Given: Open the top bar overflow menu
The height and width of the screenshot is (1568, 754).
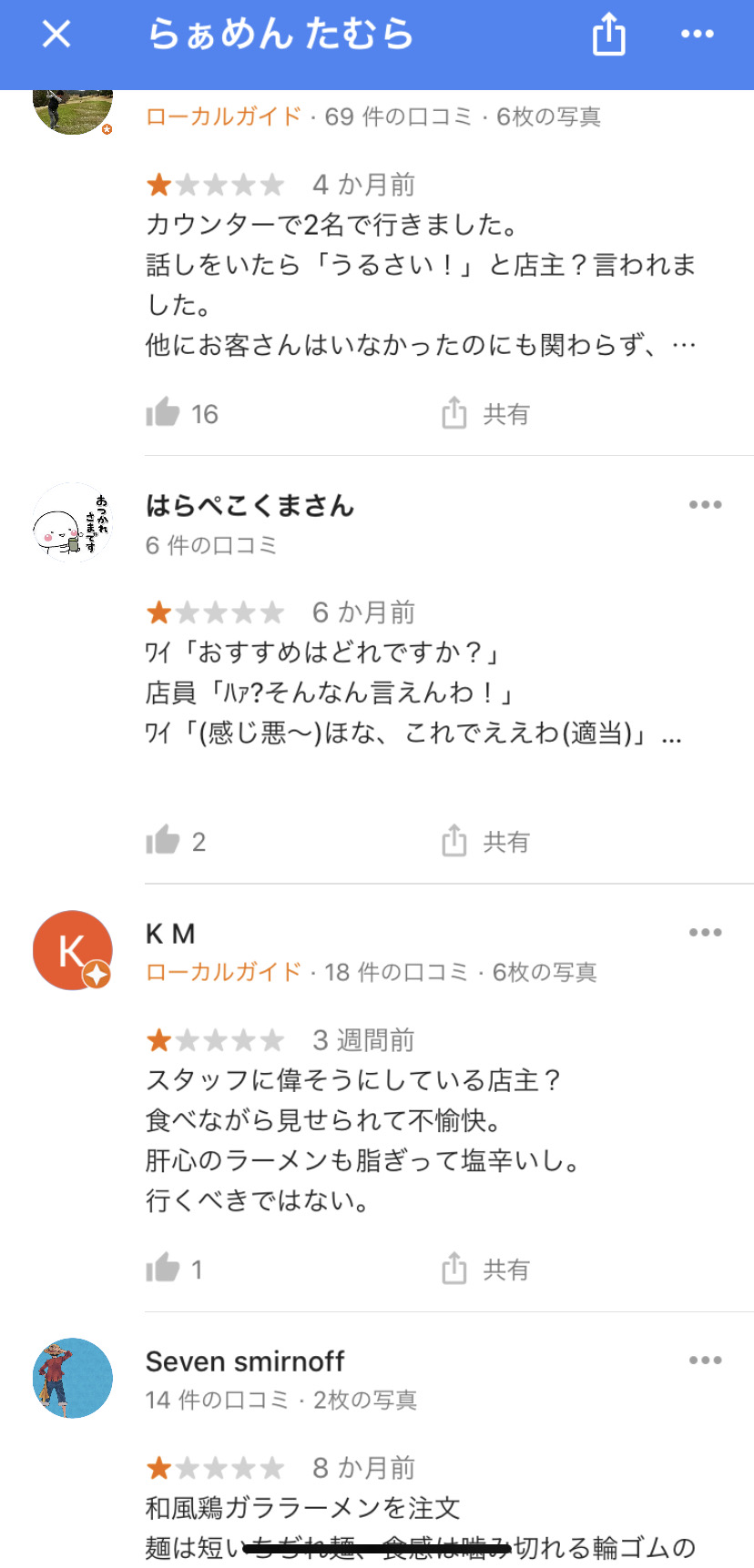Looking at the screenshot, I should coord(698,35).
